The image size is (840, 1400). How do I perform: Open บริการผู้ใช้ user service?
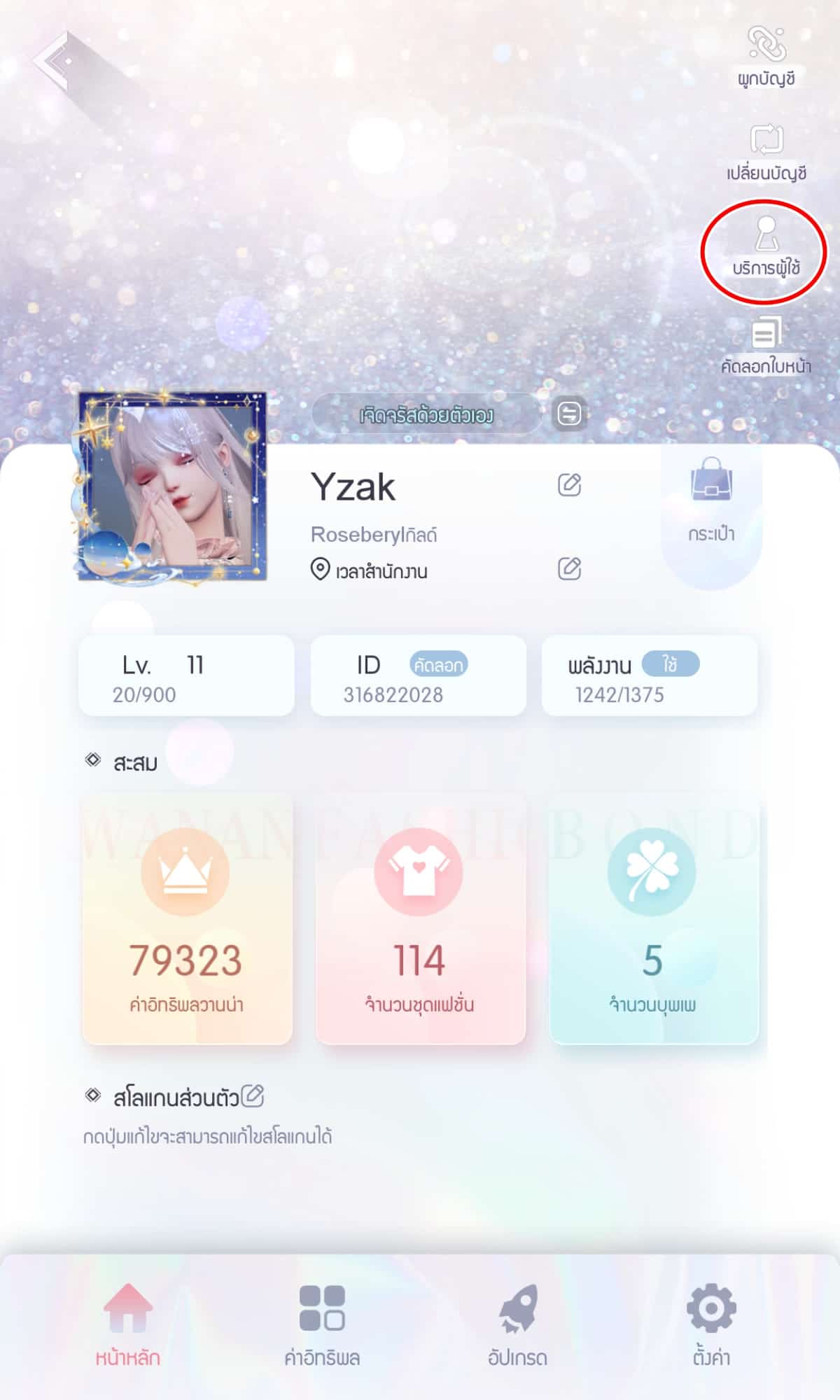click(766, 248)
